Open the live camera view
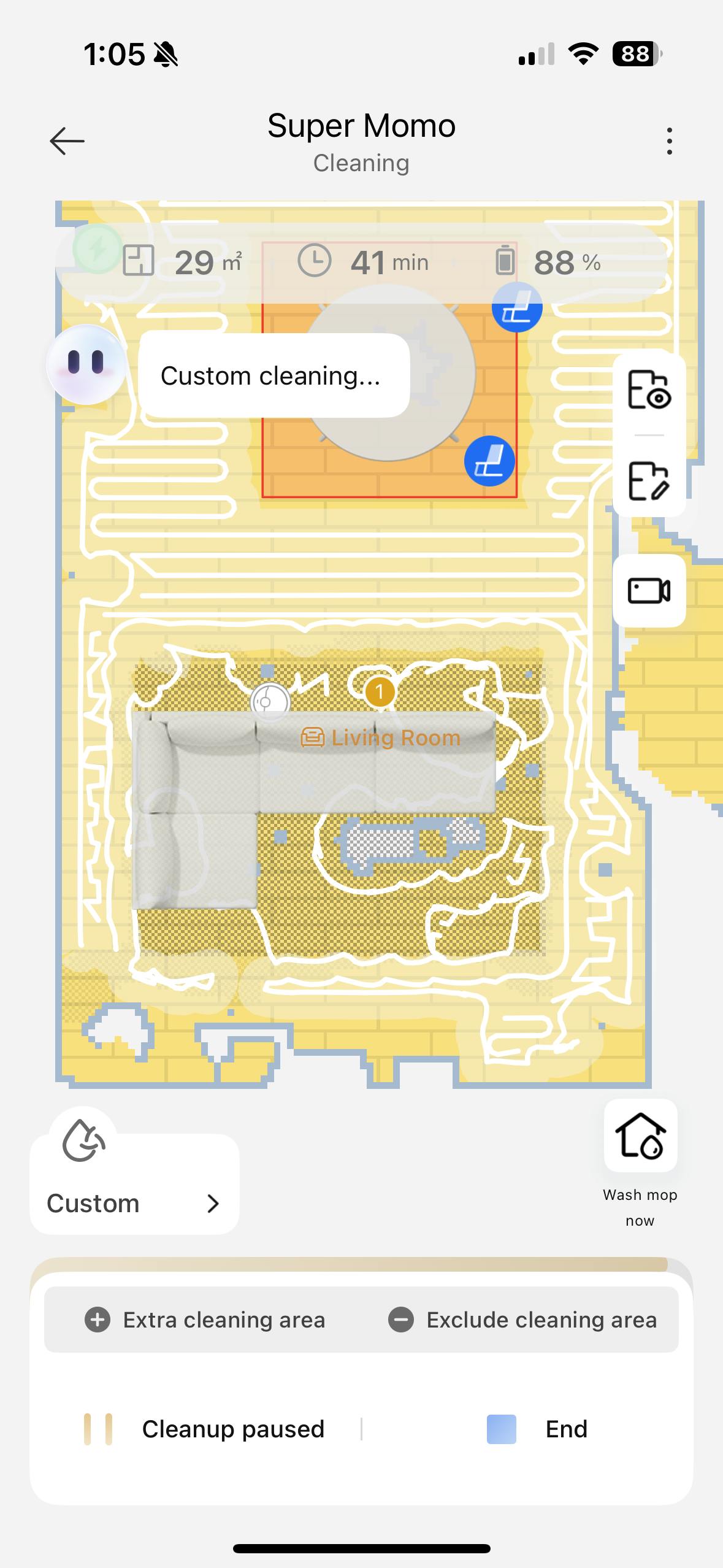Image resolution: width=723 pixels, height=1568 pixels. pos(649,591)
